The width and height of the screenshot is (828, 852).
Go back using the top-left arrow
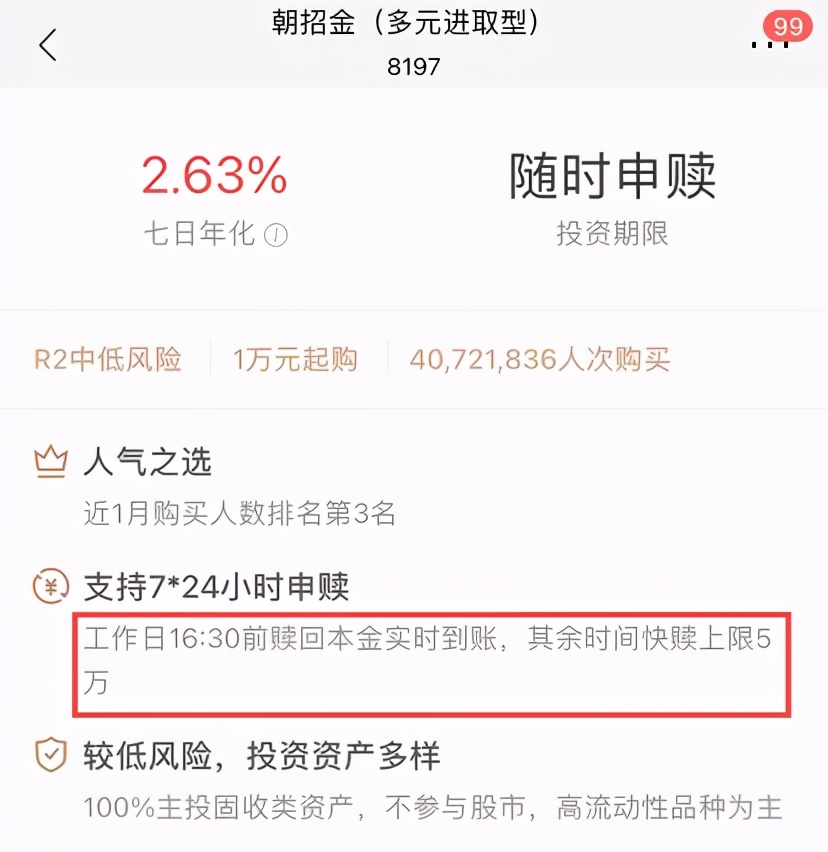click(48, 45)
